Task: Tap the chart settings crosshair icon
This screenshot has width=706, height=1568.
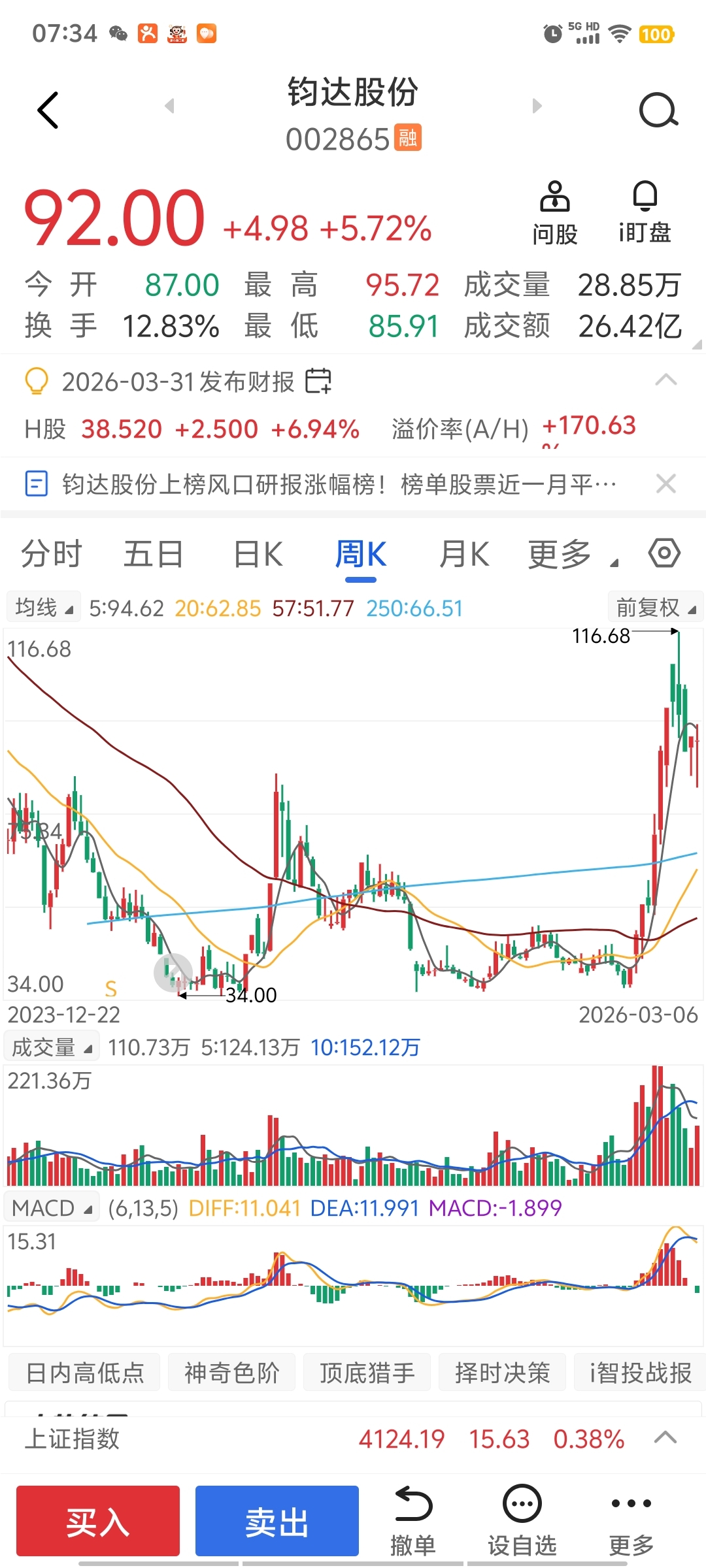Action: tap(665, 553)
